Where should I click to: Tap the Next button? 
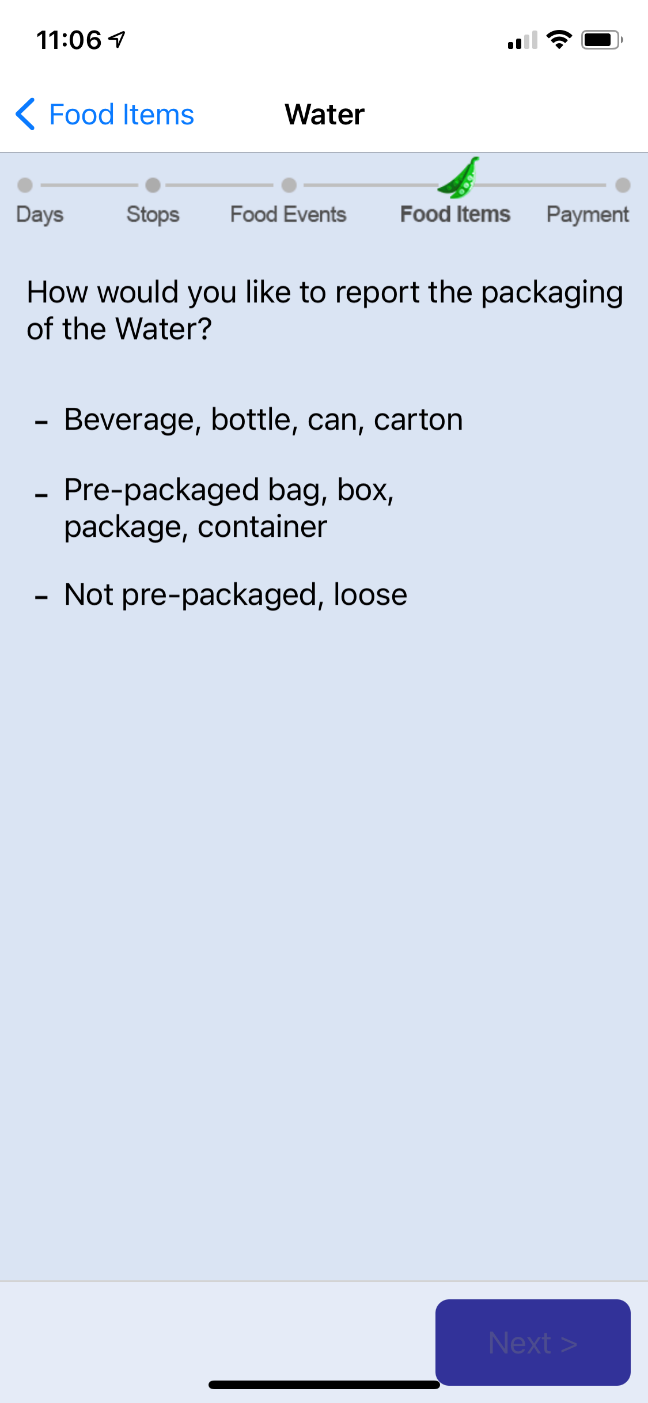532,1342
